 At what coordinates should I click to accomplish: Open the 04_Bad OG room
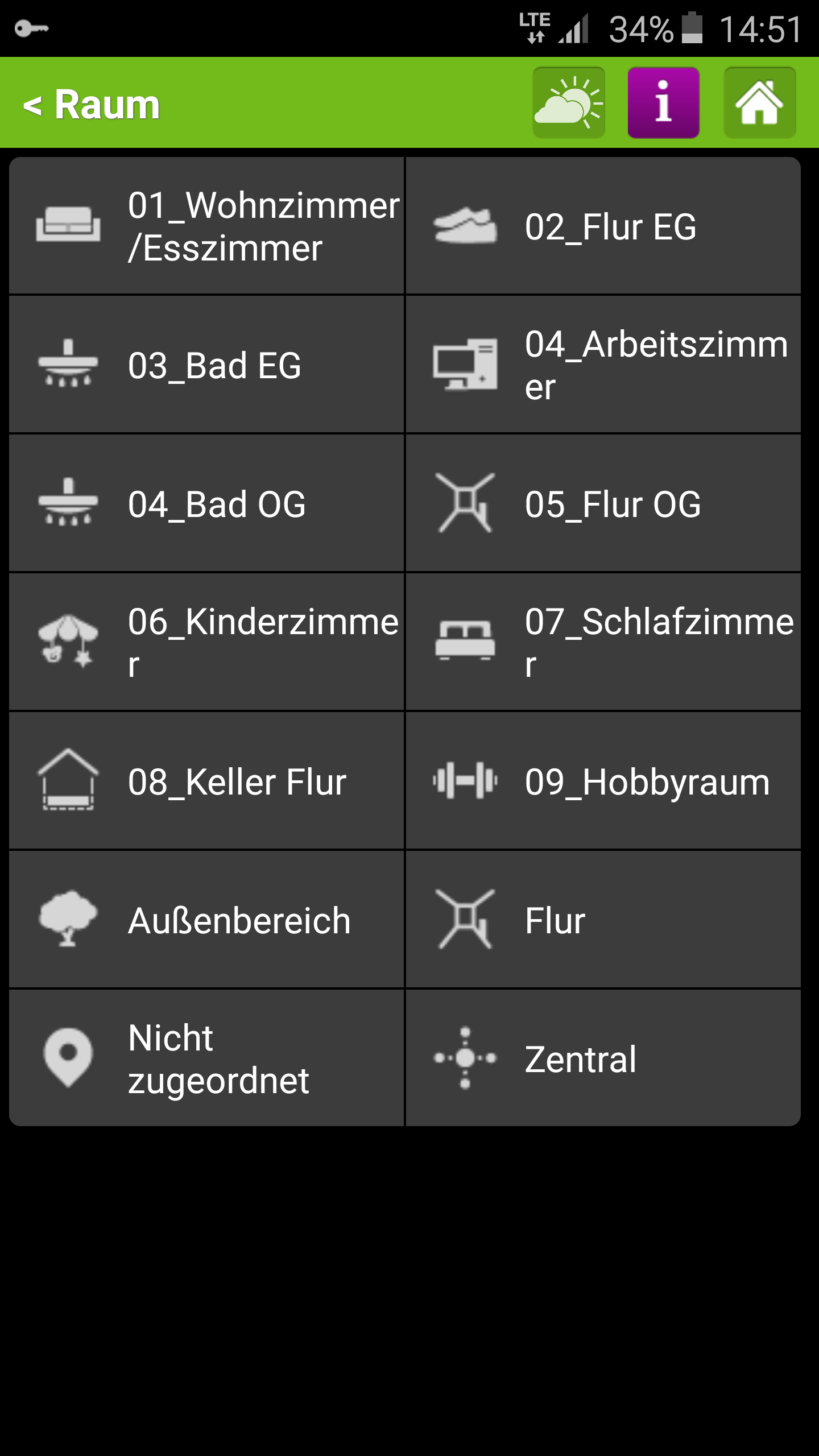click(206, 504)
